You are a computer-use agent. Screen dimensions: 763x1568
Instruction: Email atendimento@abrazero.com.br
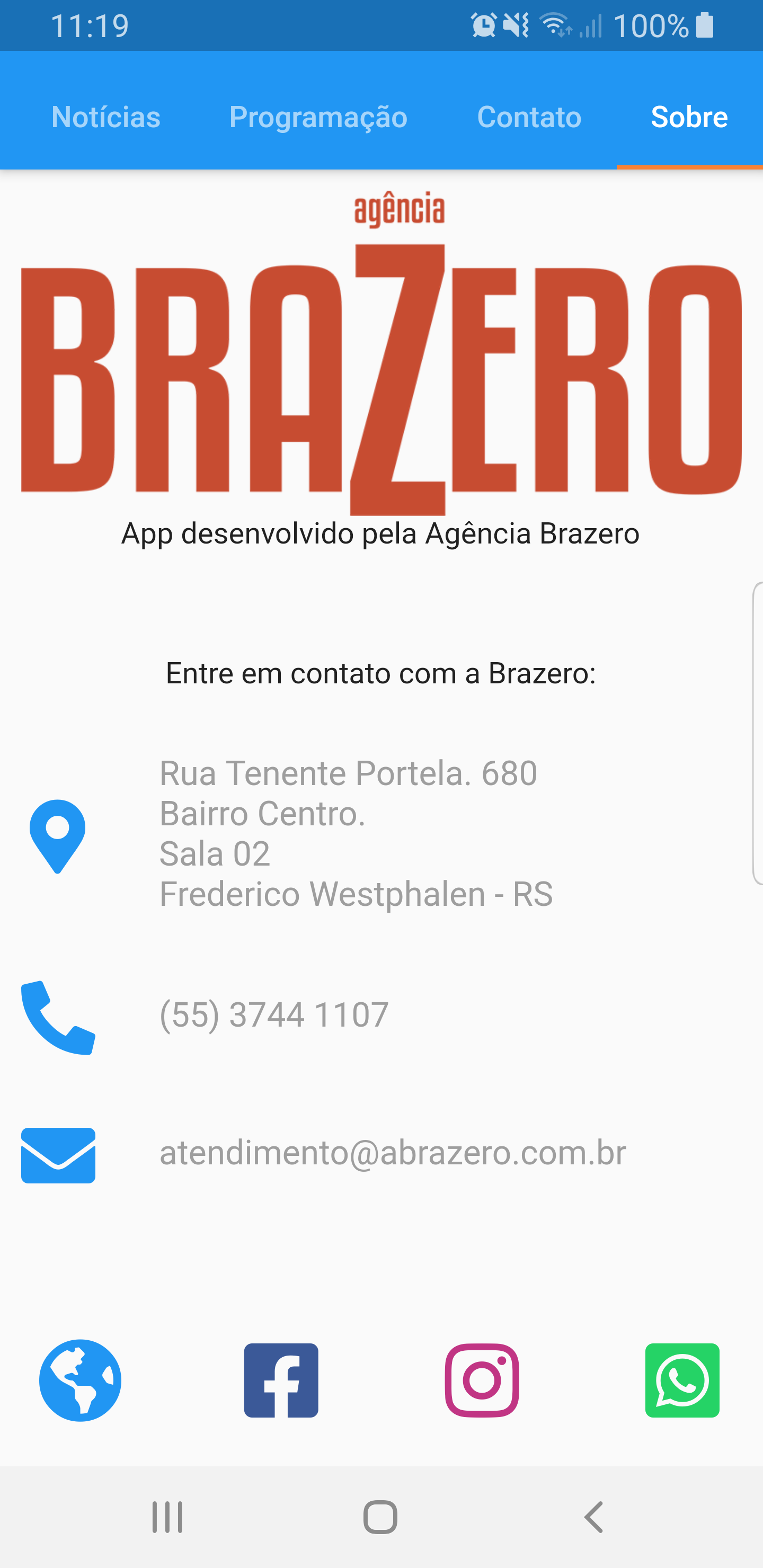point(381,1153)
